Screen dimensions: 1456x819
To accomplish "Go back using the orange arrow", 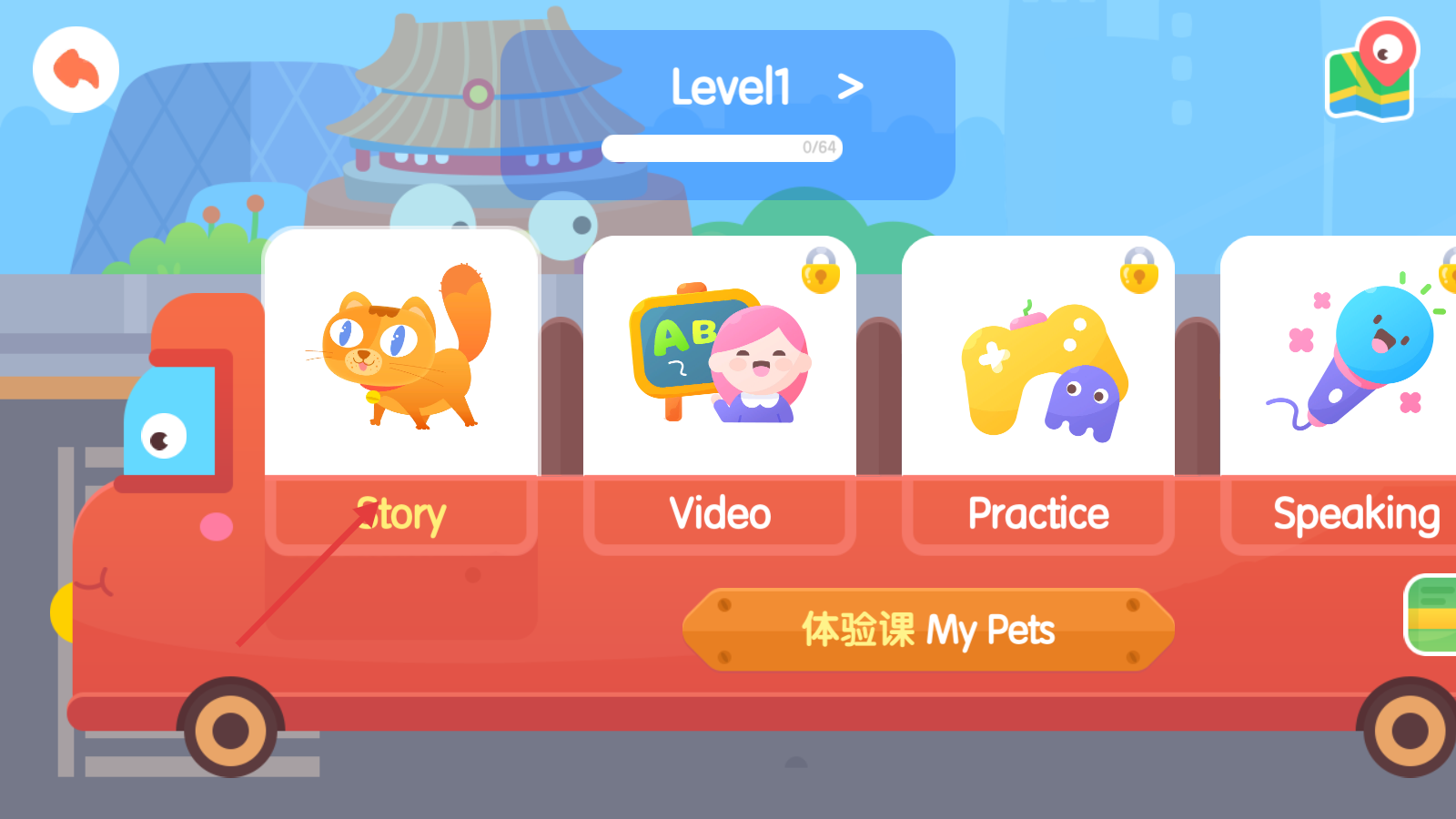I will point(76,70).
